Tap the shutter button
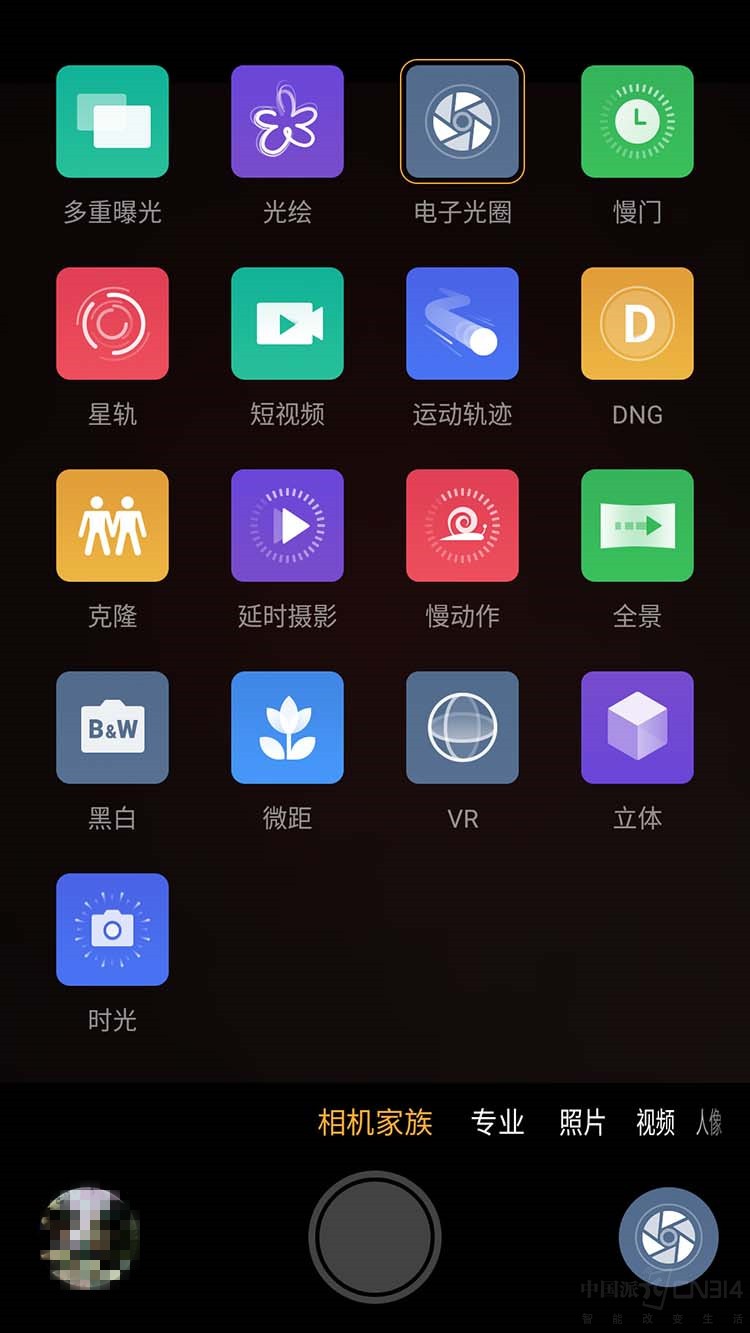The image size is (750, 1333). click(375, 1237)
